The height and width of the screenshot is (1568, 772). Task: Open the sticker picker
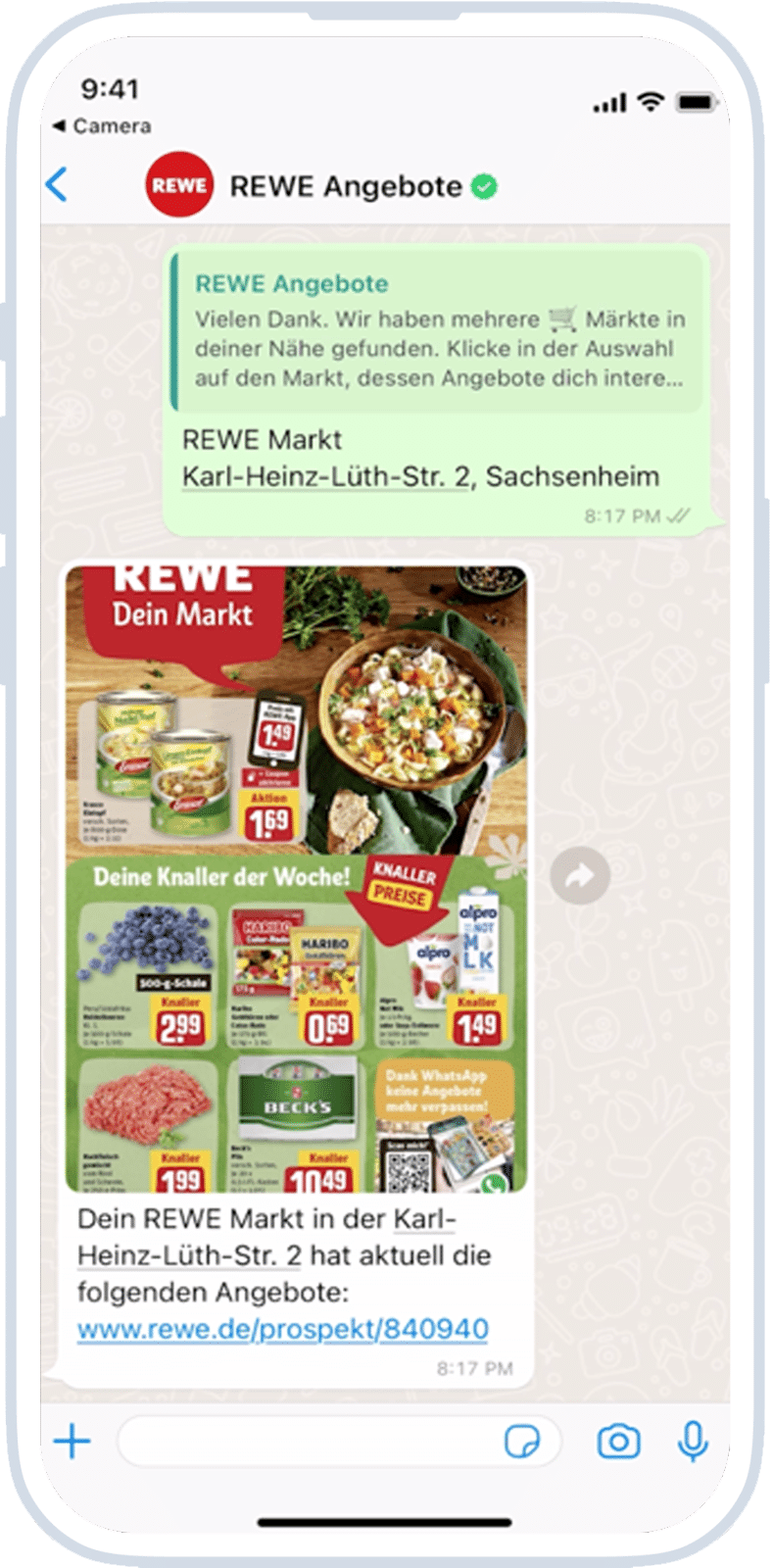click(x=521, y=1442)
